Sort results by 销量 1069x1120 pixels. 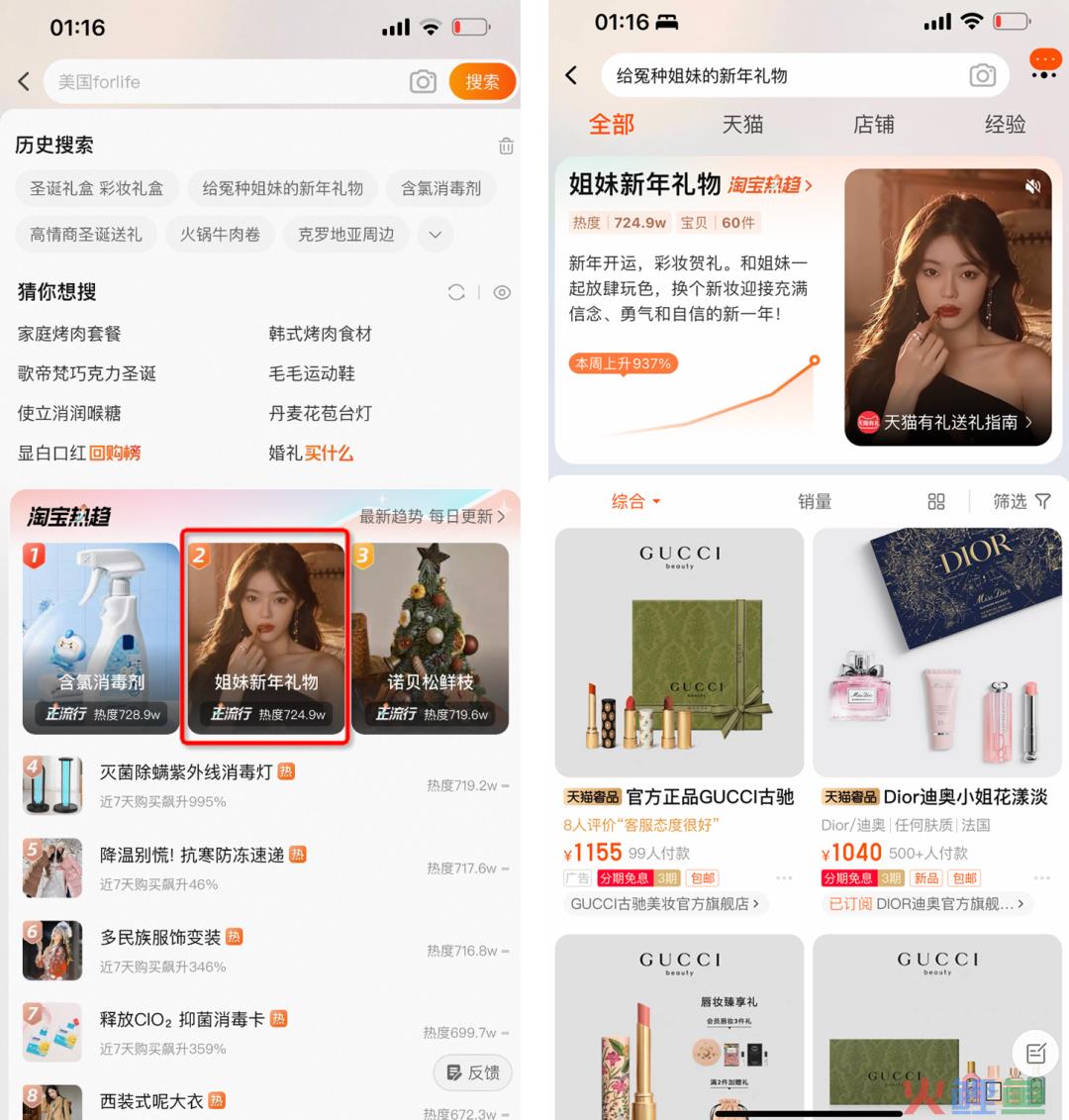pos(815,502)
